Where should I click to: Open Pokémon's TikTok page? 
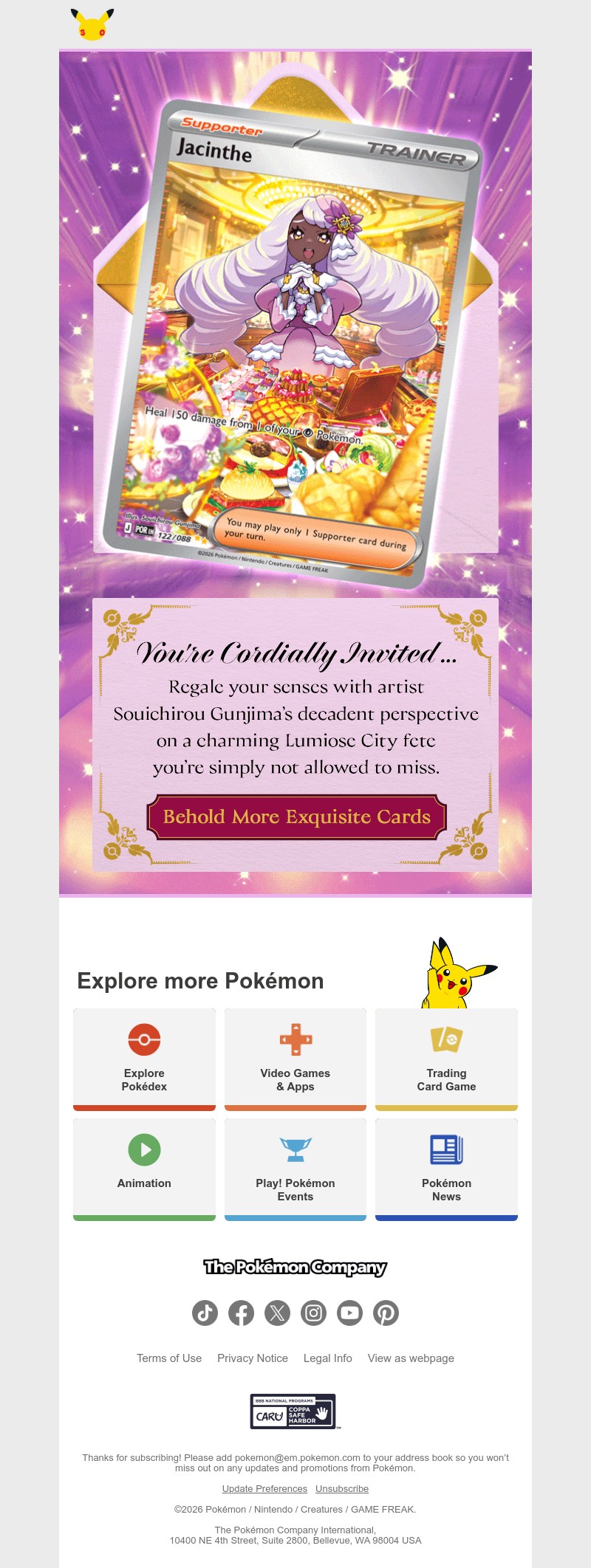205,1313
